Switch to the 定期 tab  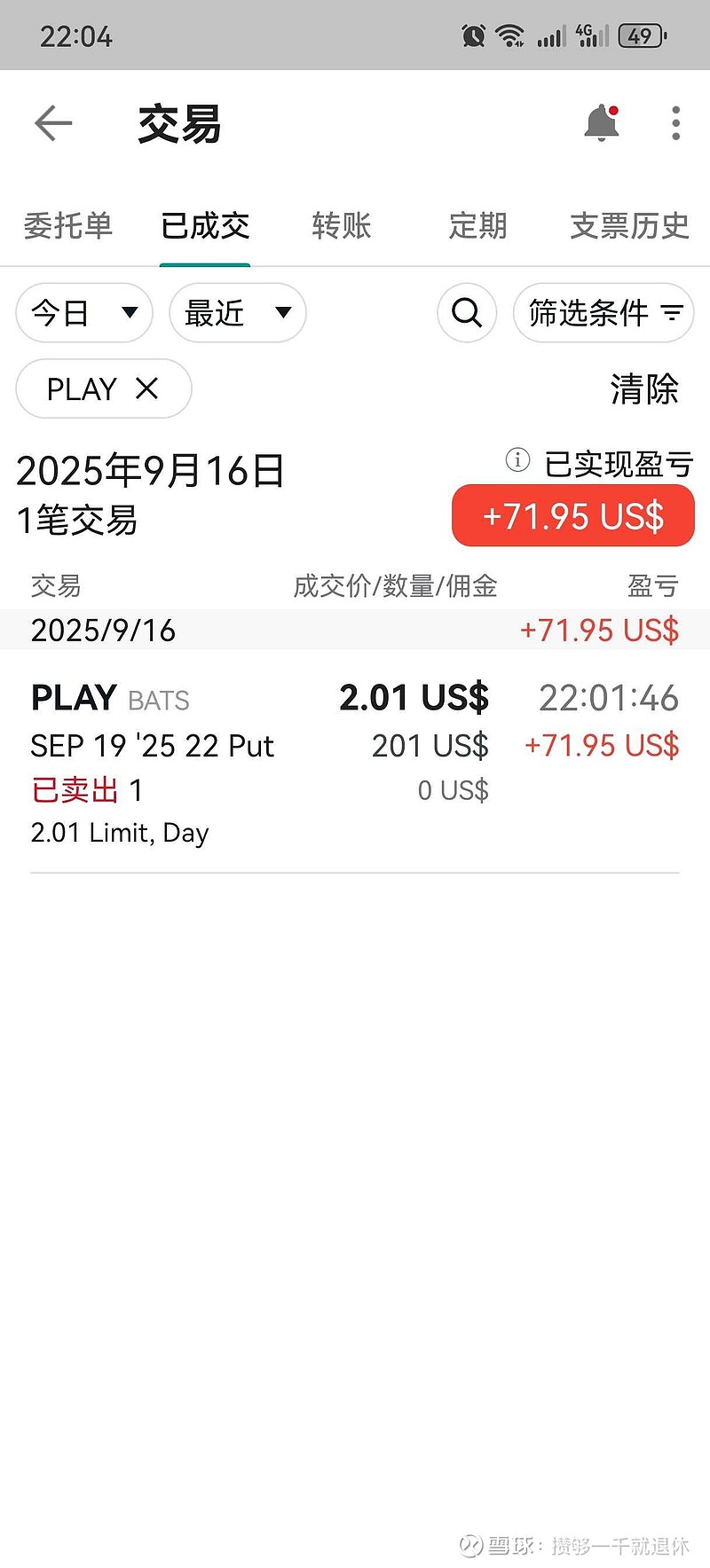(x=477, y=226)
